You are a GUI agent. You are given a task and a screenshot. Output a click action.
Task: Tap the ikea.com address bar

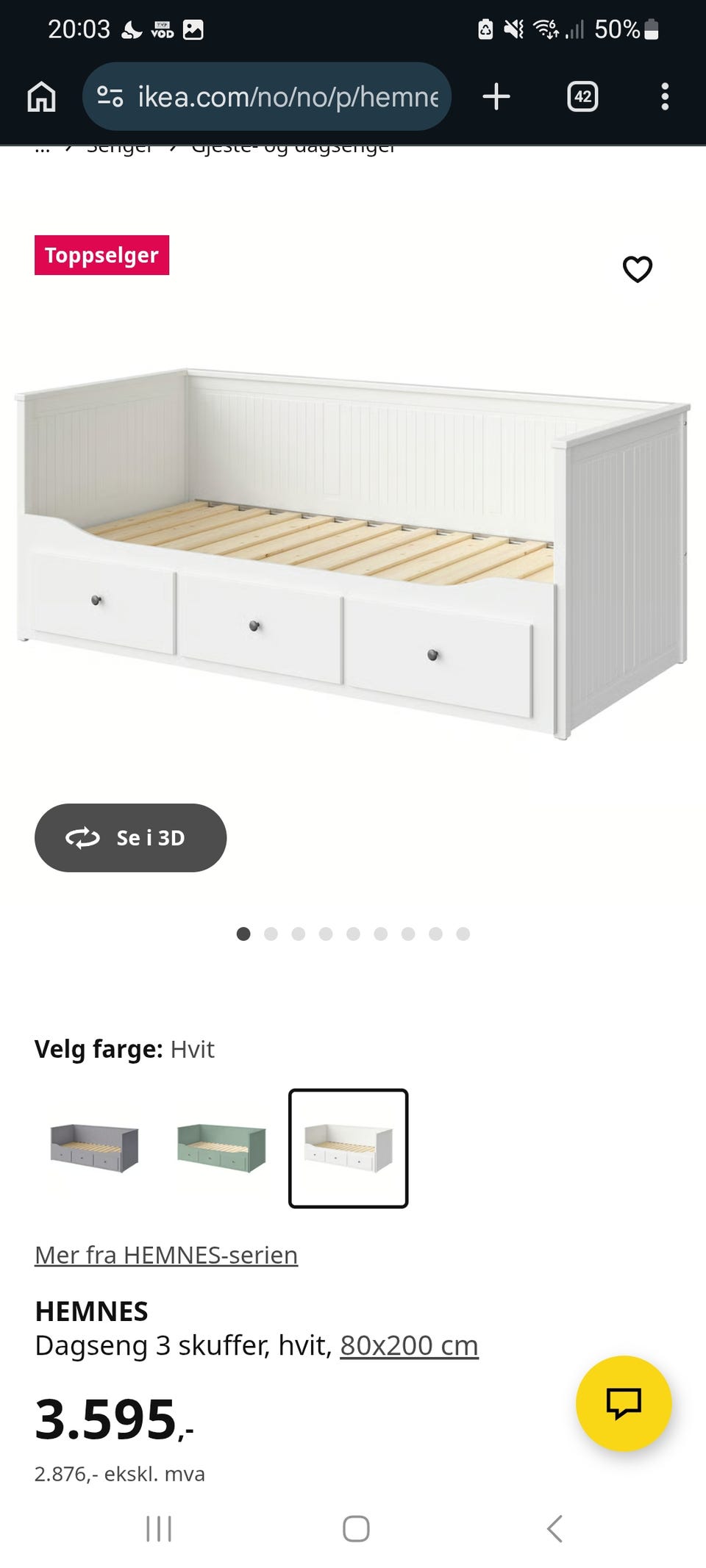267,96
